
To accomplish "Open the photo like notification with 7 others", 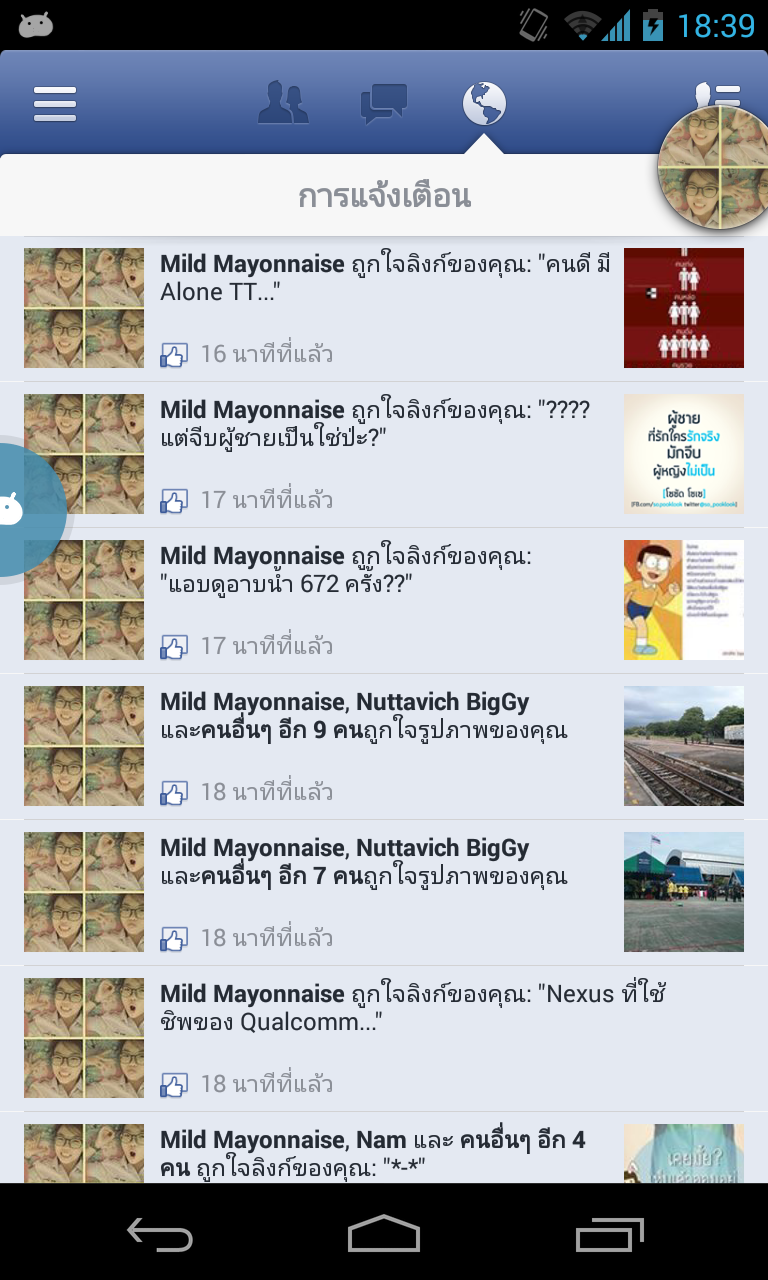I will click(x=385, y=892).
